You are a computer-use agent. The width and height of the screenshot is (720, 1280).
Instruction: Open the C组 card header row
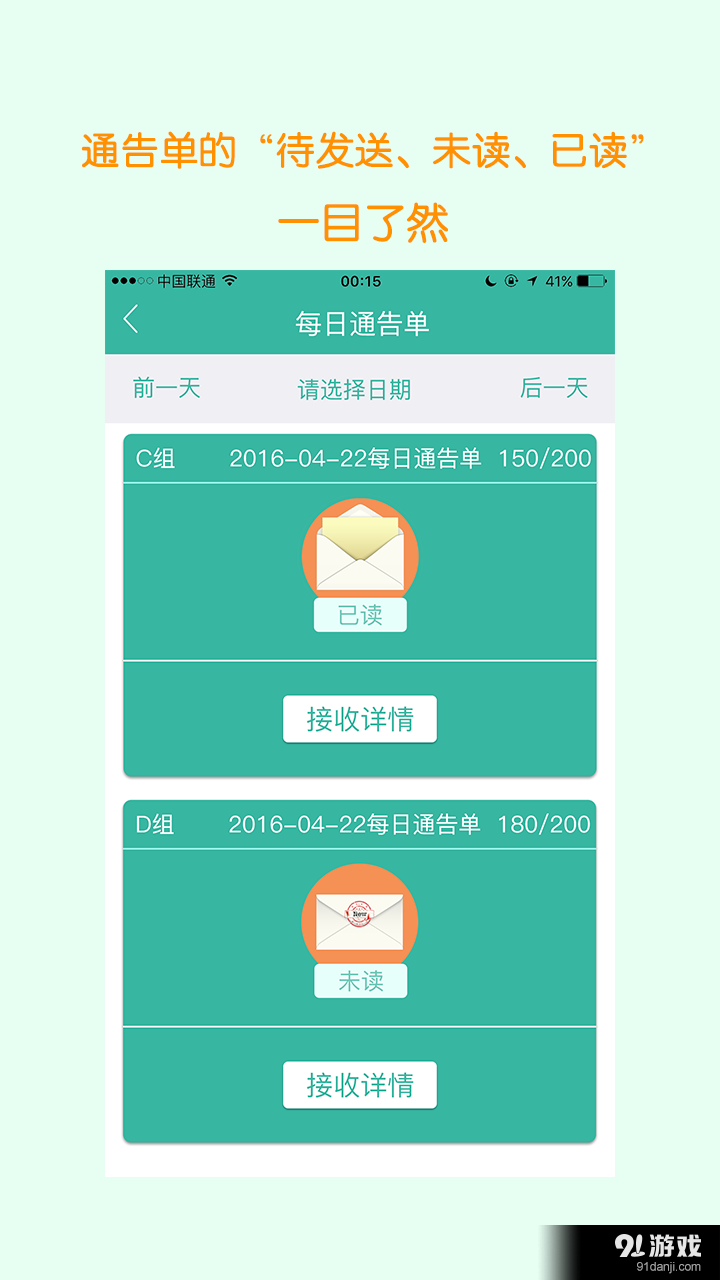pyautogui.click(x=360, y=458)
